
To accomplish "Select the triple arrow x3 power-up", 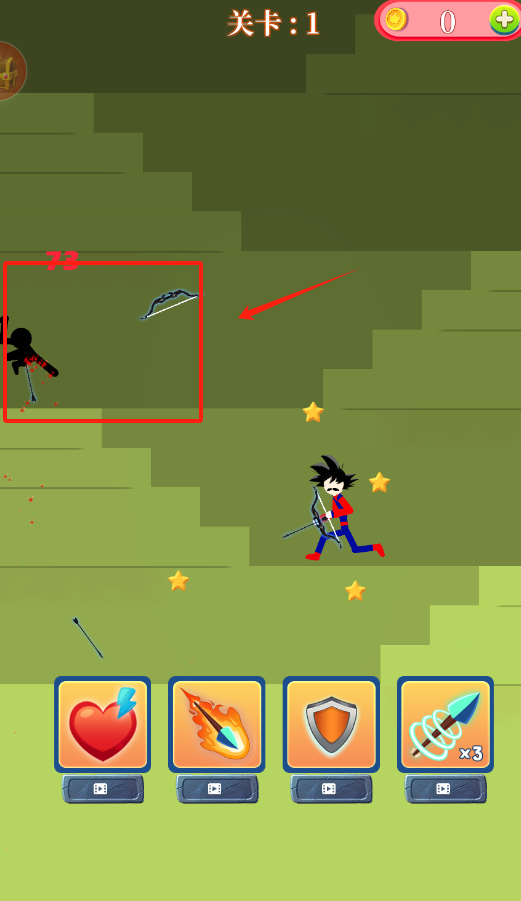I will pyautogui.click(x=445, y=724).
